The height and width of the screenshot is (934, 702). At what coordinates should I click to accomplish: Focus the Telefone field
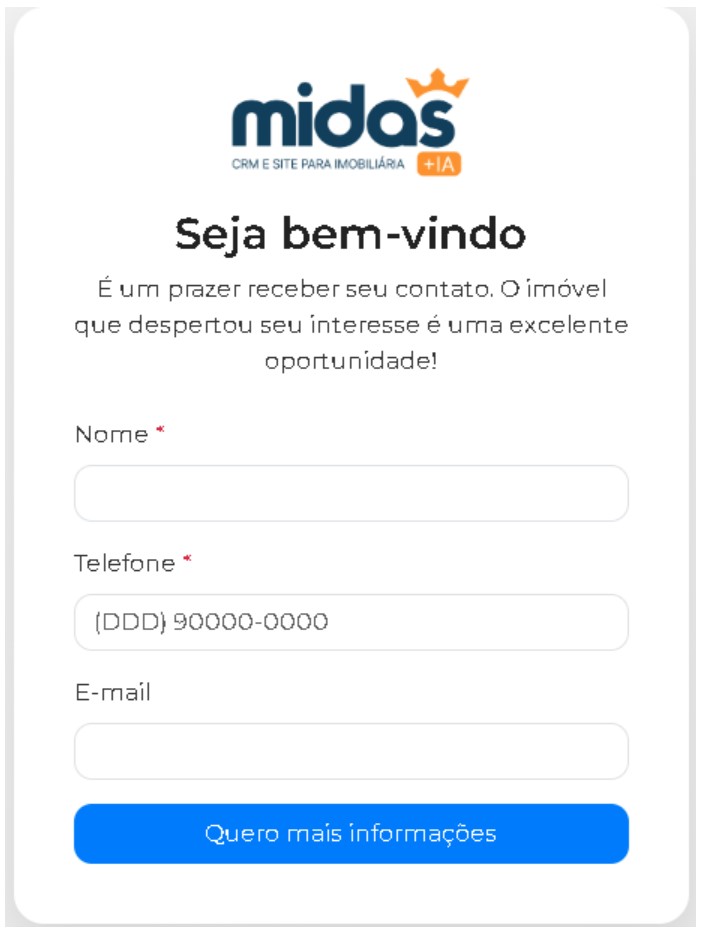351,622
